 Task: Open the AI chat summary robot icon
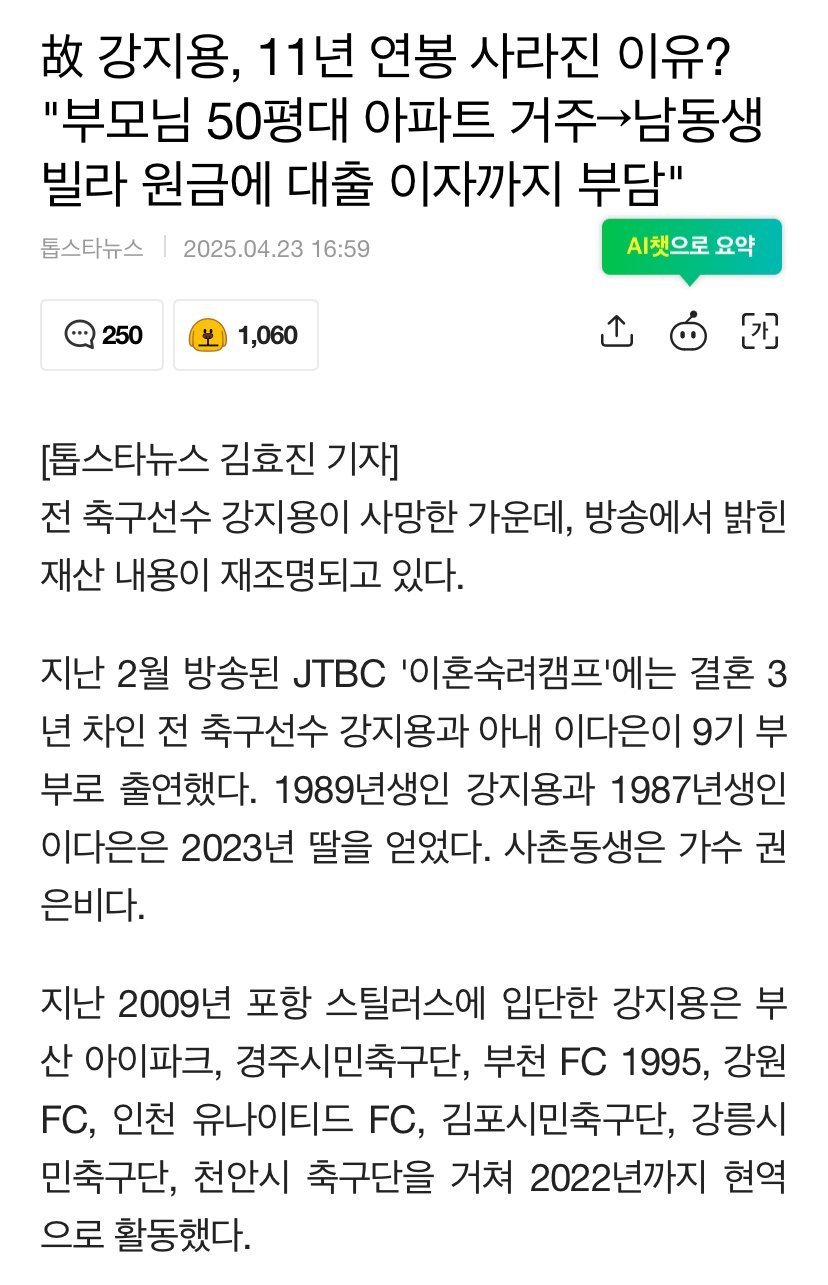click(x=689, y=332)
